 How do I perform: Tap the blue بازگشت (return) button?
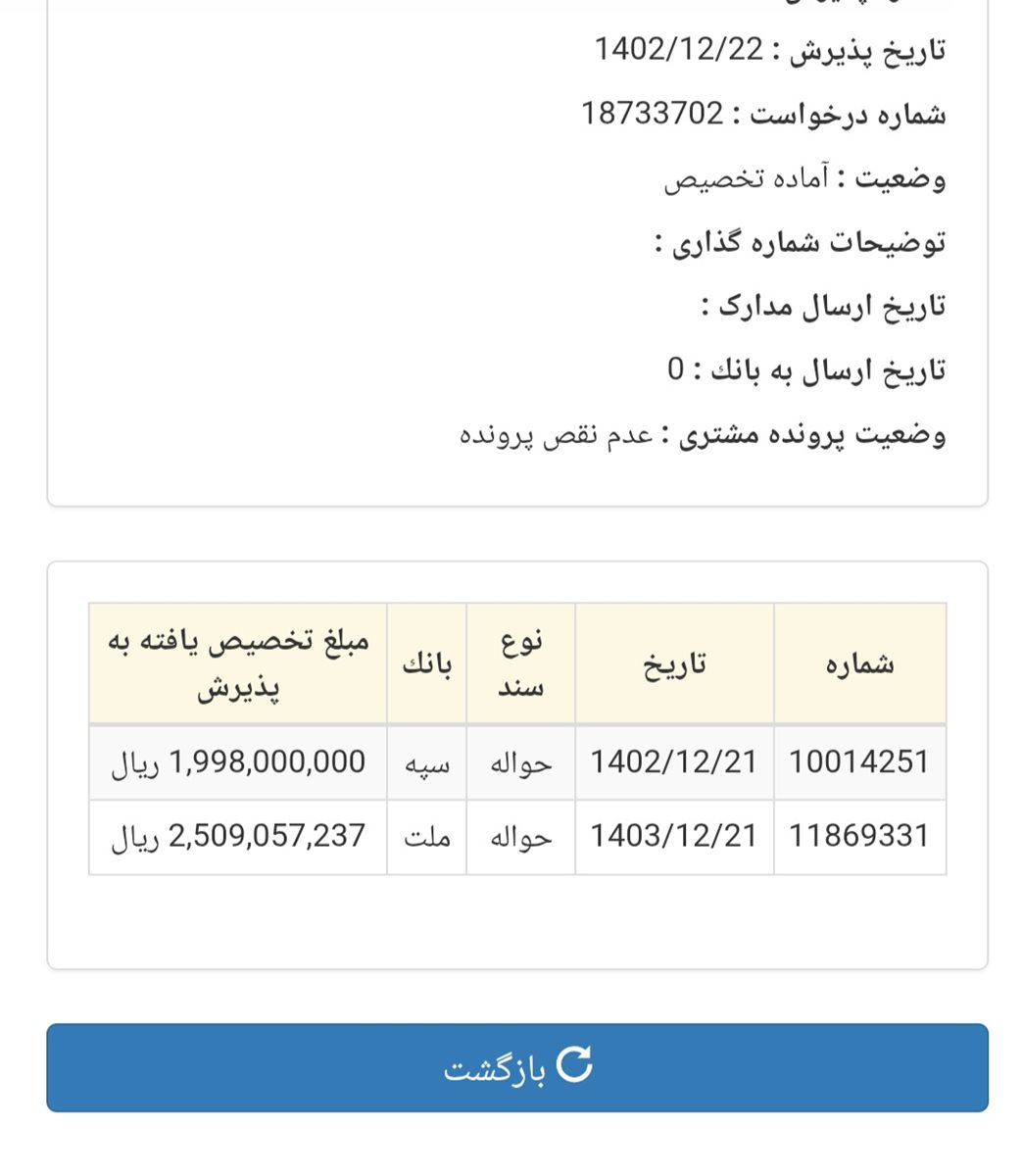(x=517, y=1067)
